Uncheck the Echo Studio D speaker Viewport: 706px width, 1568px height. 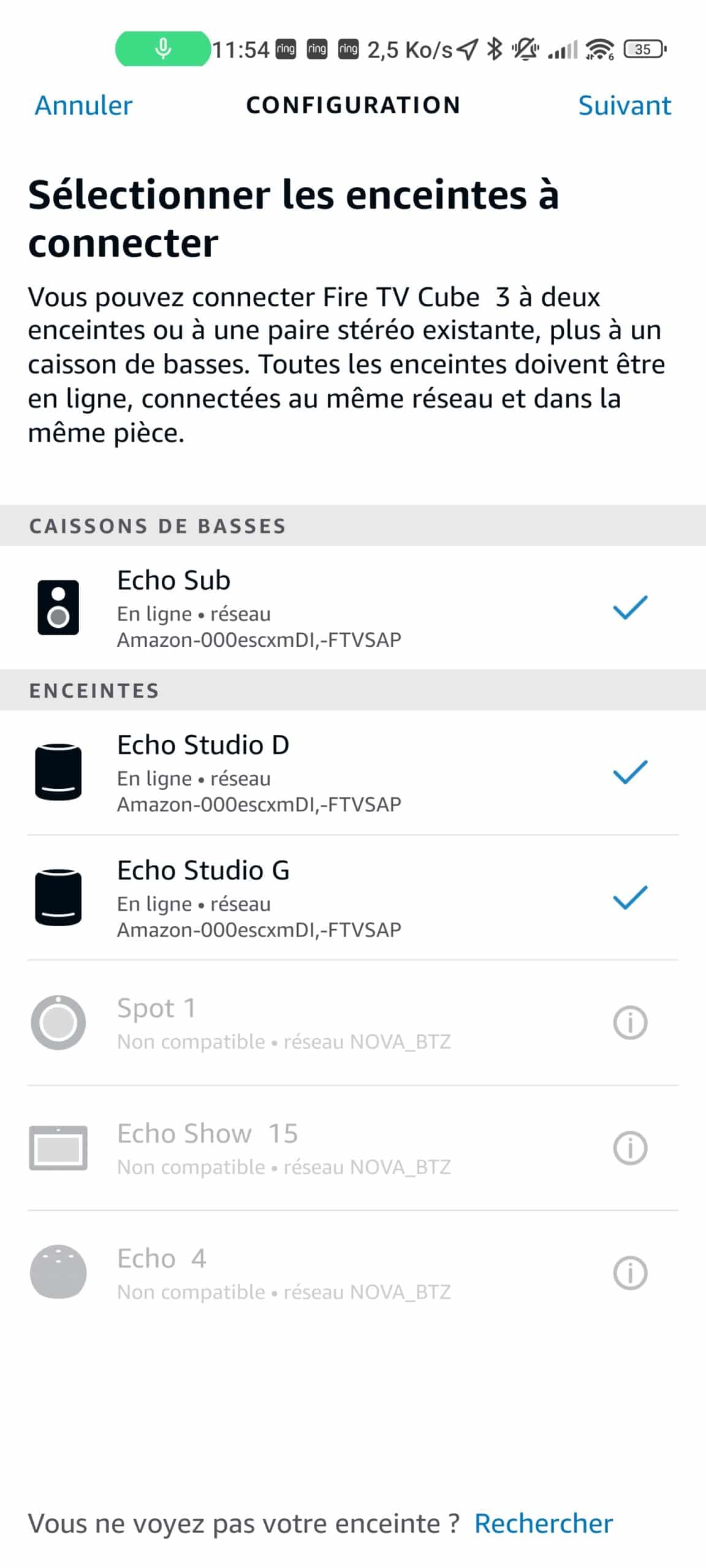(x=353, y=772)
